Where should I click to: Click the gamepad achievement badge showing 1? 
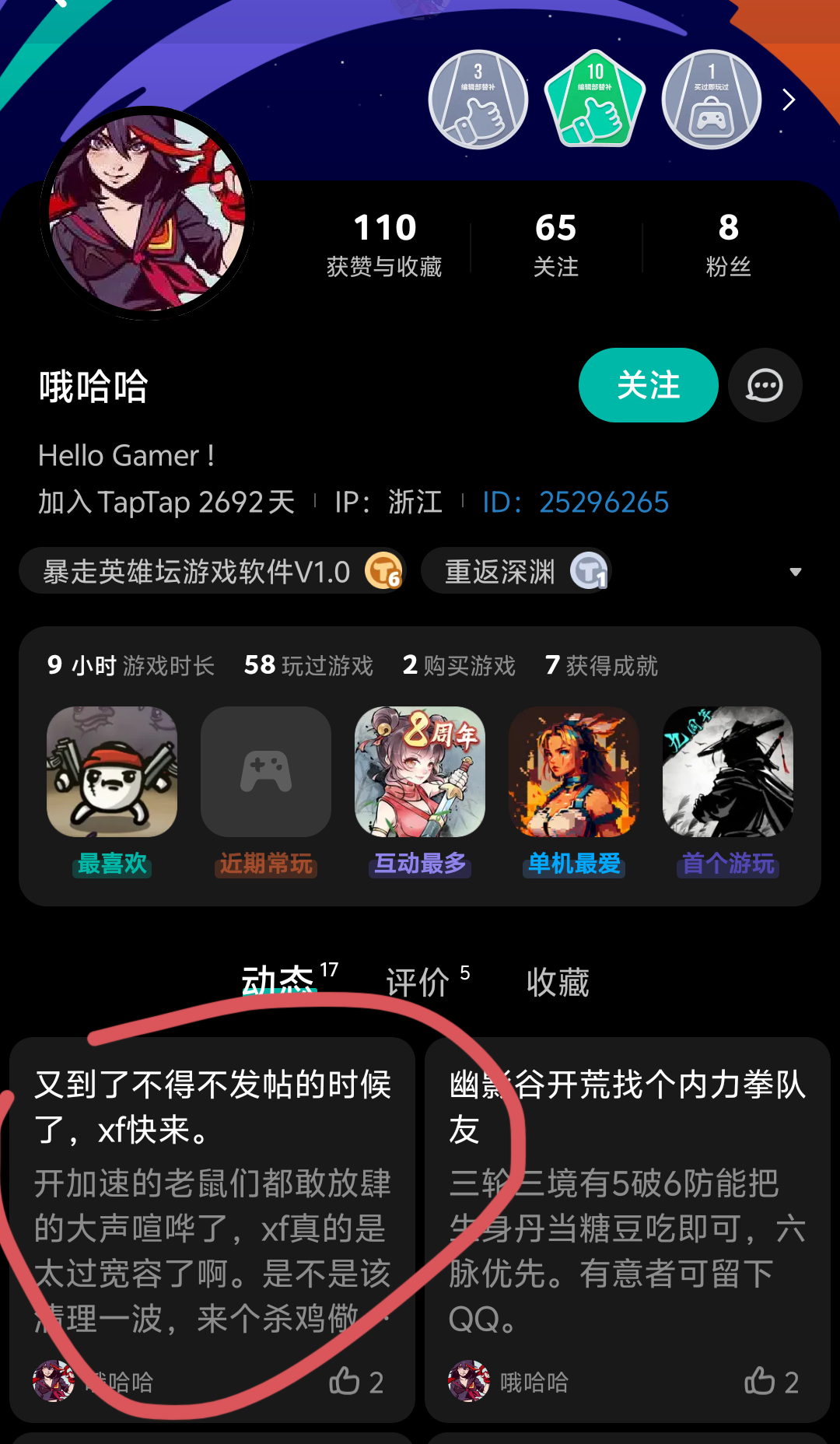[710, 99]
